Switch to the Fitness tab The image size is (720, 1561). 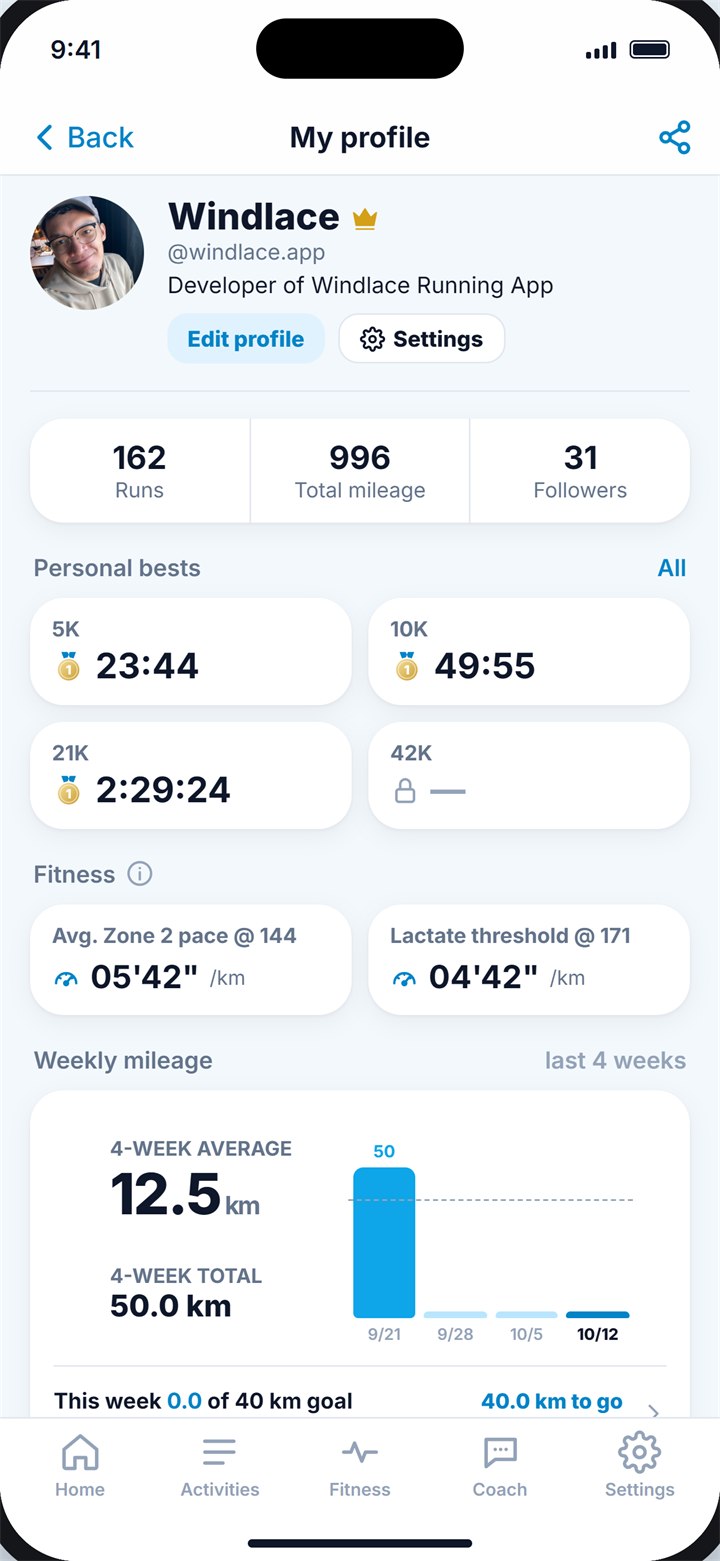(x=360, y=1466)
